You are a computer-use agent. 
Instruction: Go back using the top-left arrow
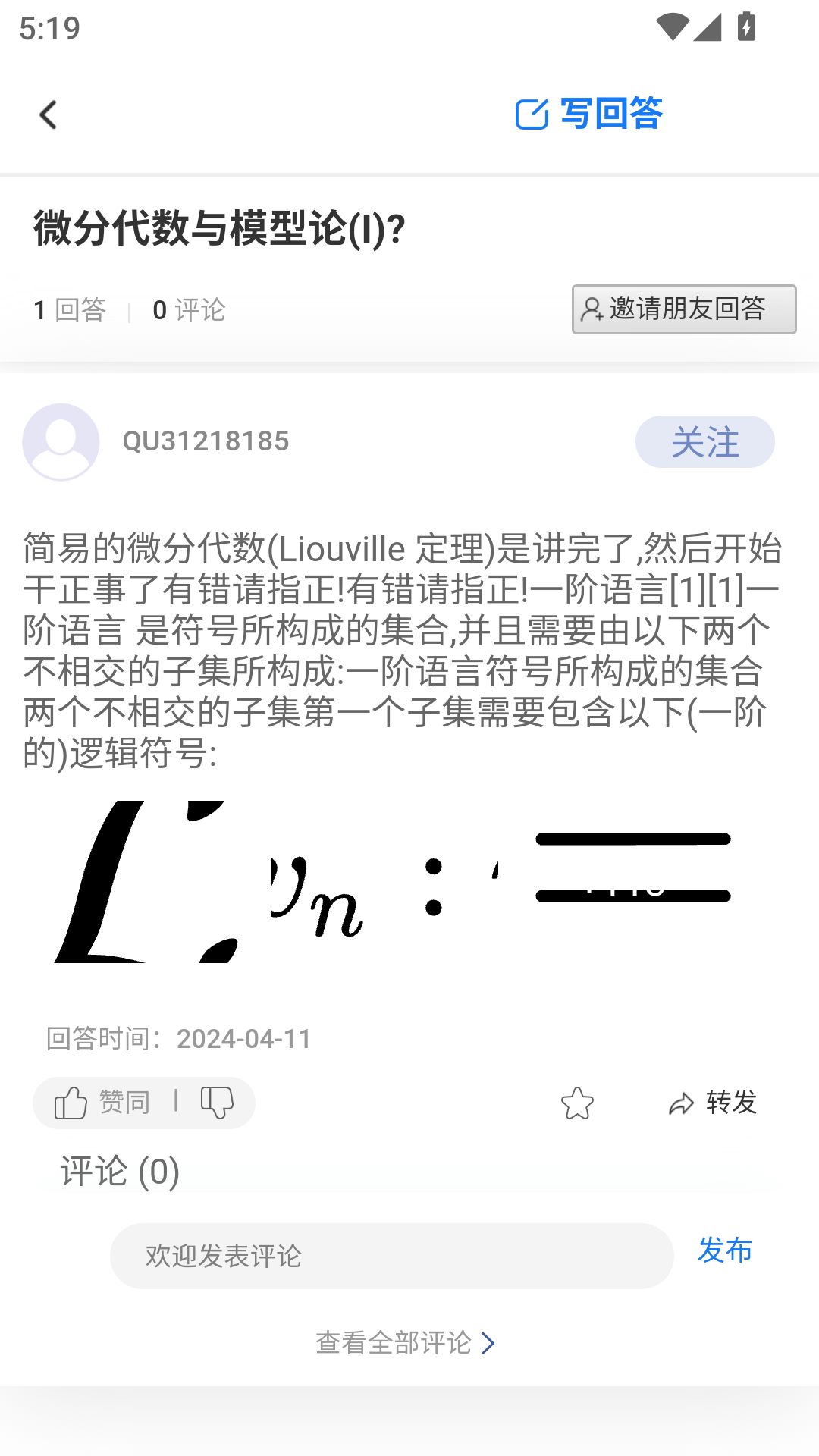49,115
